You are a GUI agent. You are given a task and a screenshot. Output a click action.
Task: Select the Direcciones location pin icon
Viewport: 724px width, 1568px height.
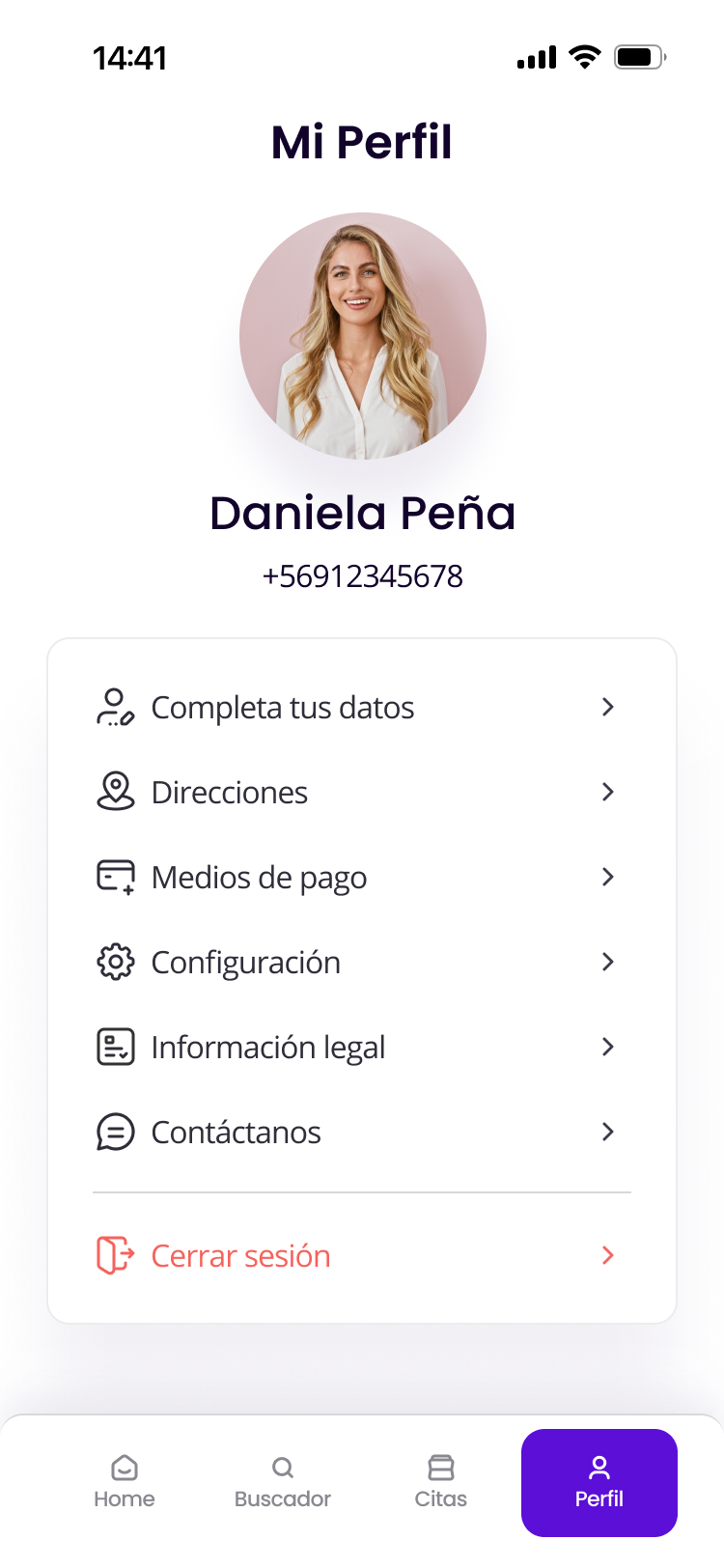(116, 792)
